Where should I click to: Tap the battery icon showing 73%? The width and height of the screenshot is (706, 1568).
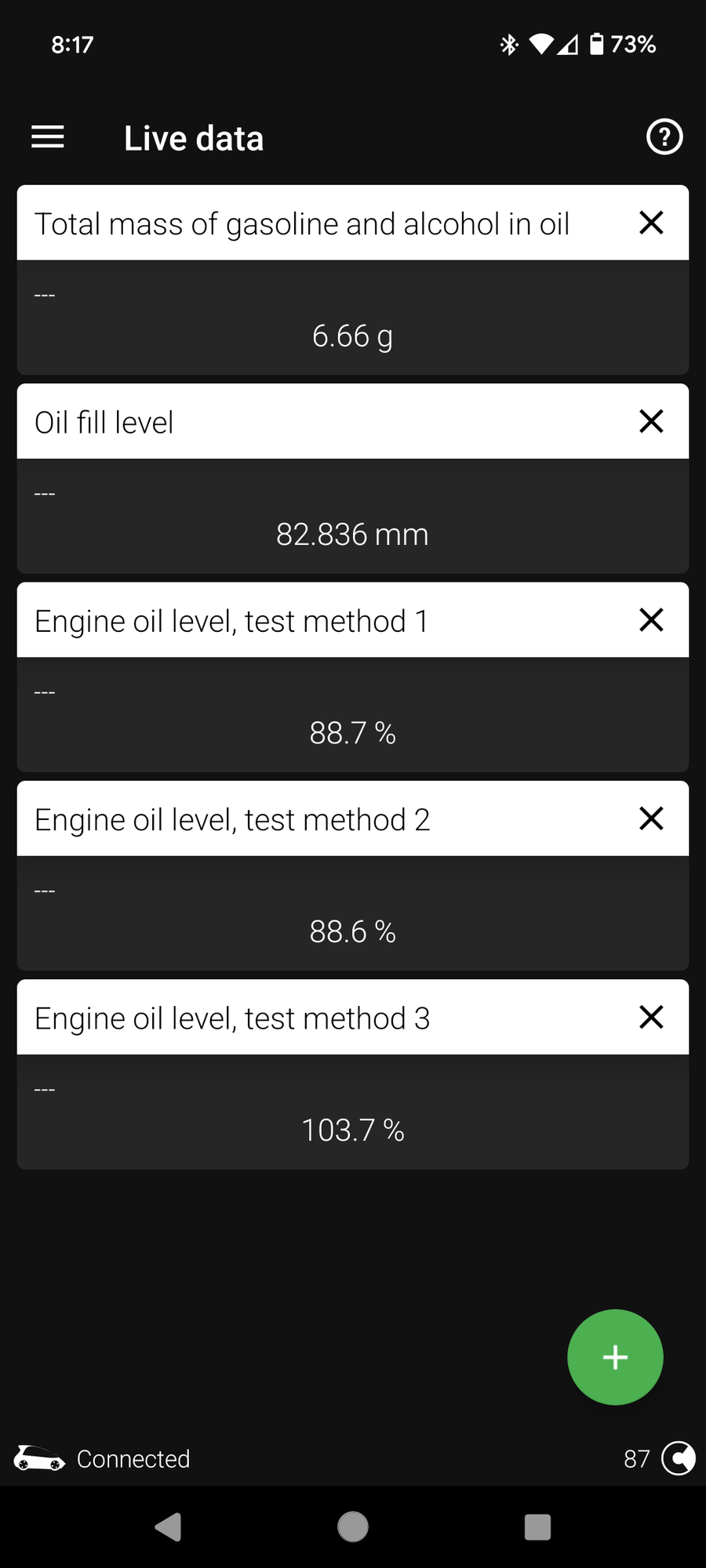pyautogui.click(x=595, y=45)
